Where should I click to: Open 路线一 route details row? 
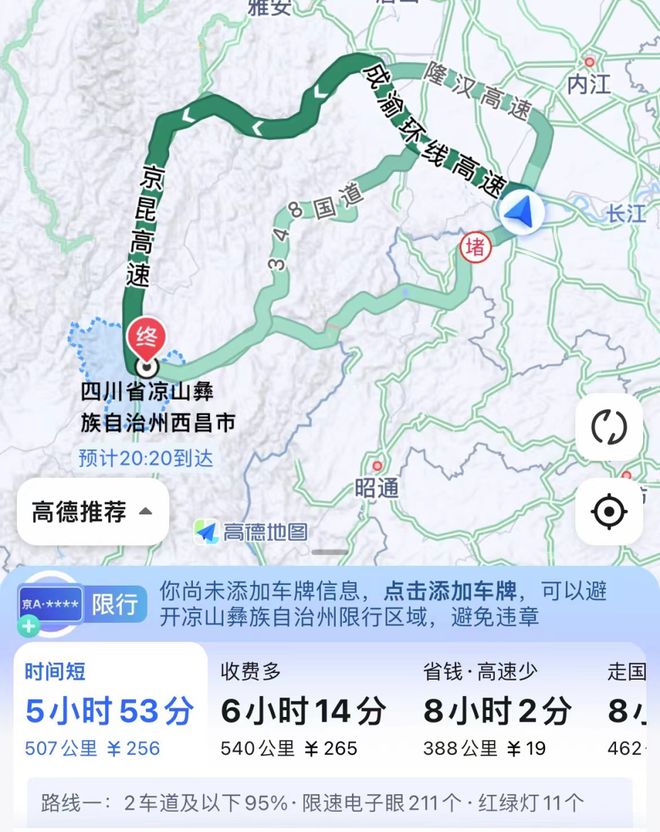point(312,802)
